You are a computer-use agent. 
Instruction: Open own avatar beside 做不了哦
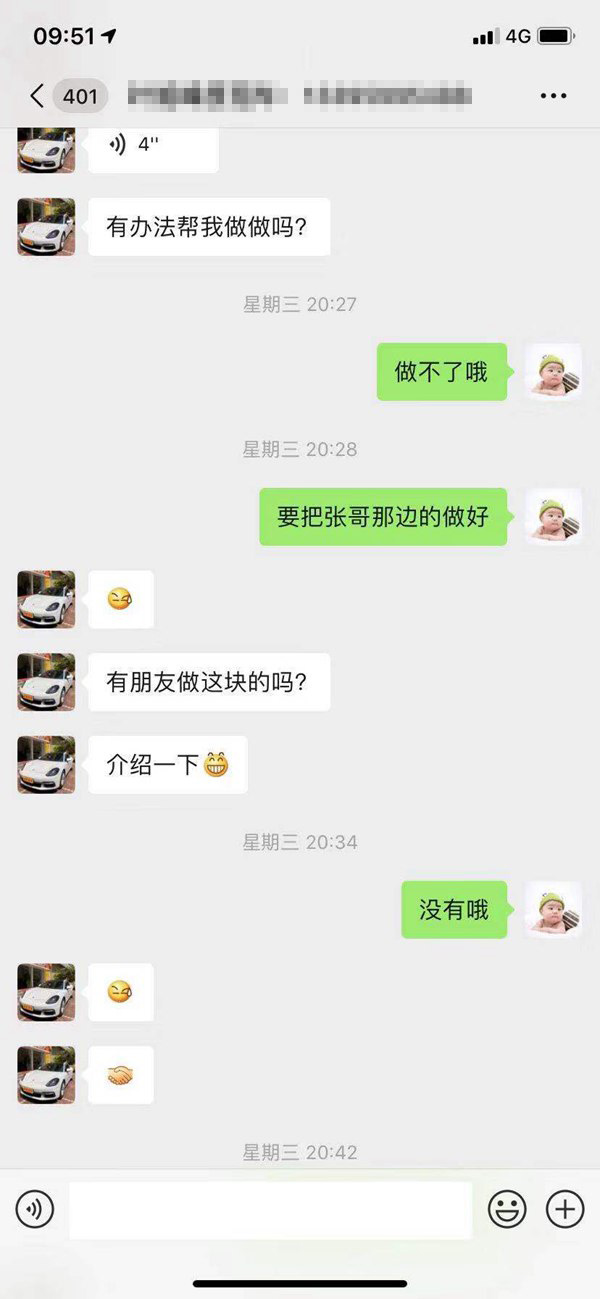tap(554, 372)
